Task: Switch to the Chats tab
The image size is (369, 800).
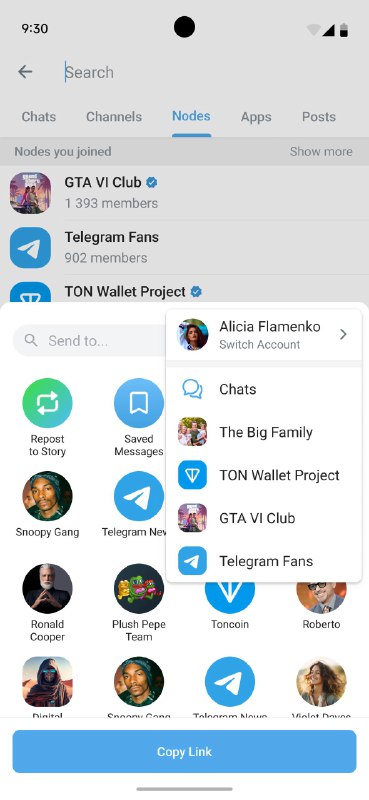Action: pos(39,117)
